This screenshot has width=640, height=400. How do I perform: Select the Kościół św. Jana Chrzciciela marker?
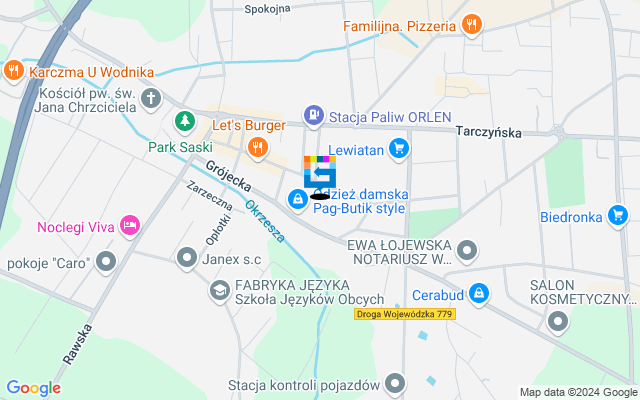(151, 98)
